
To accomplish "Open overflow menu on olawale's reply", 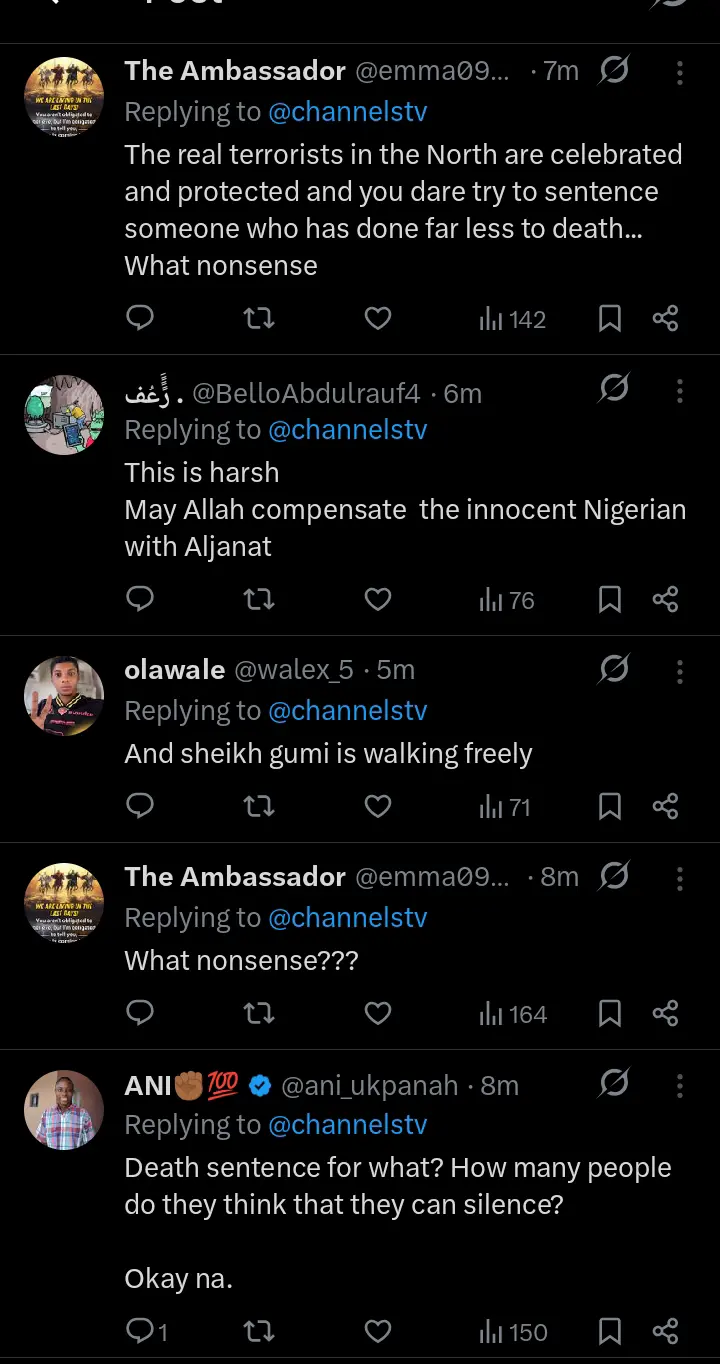I will (x=680, y=671).
